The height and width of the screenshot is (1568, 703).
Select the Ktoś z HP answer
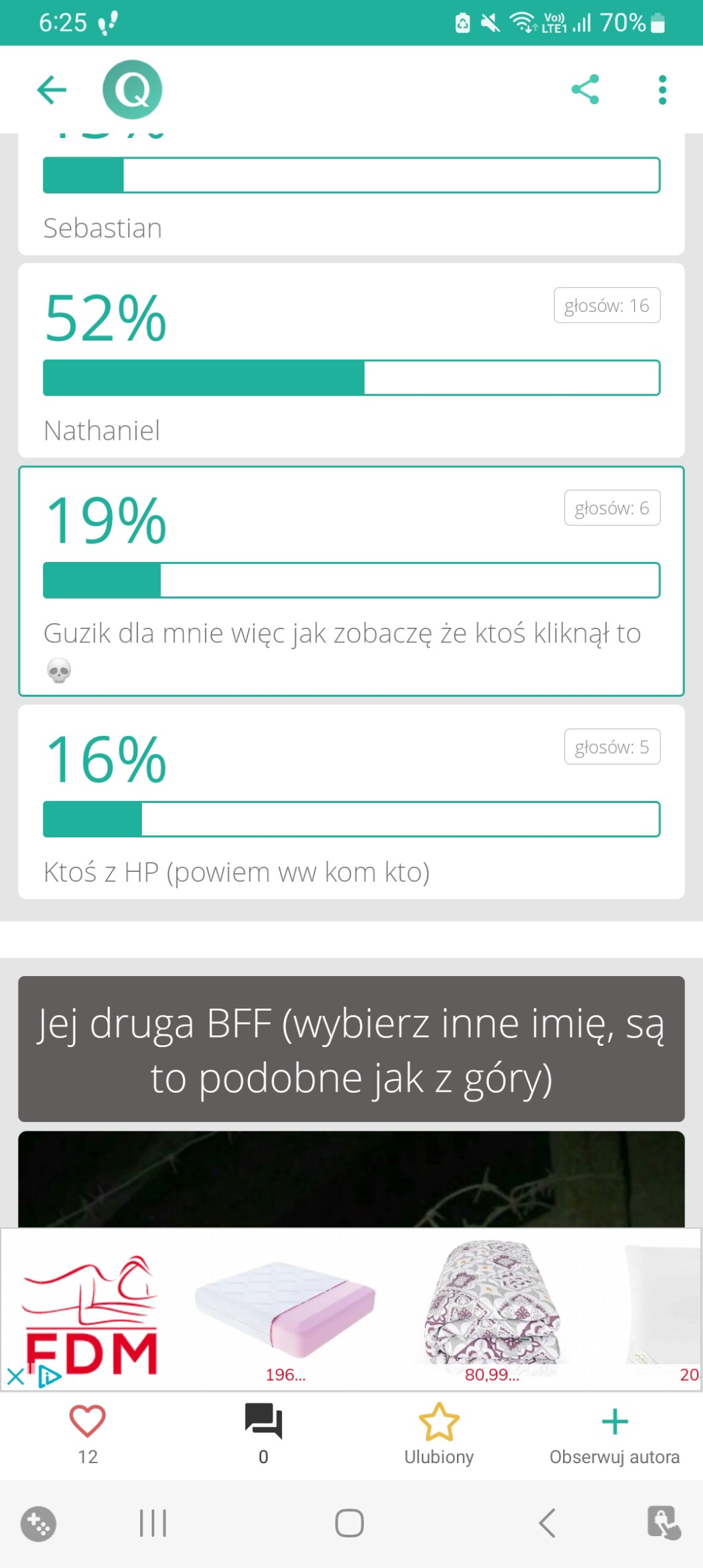[x=351, y=802]
